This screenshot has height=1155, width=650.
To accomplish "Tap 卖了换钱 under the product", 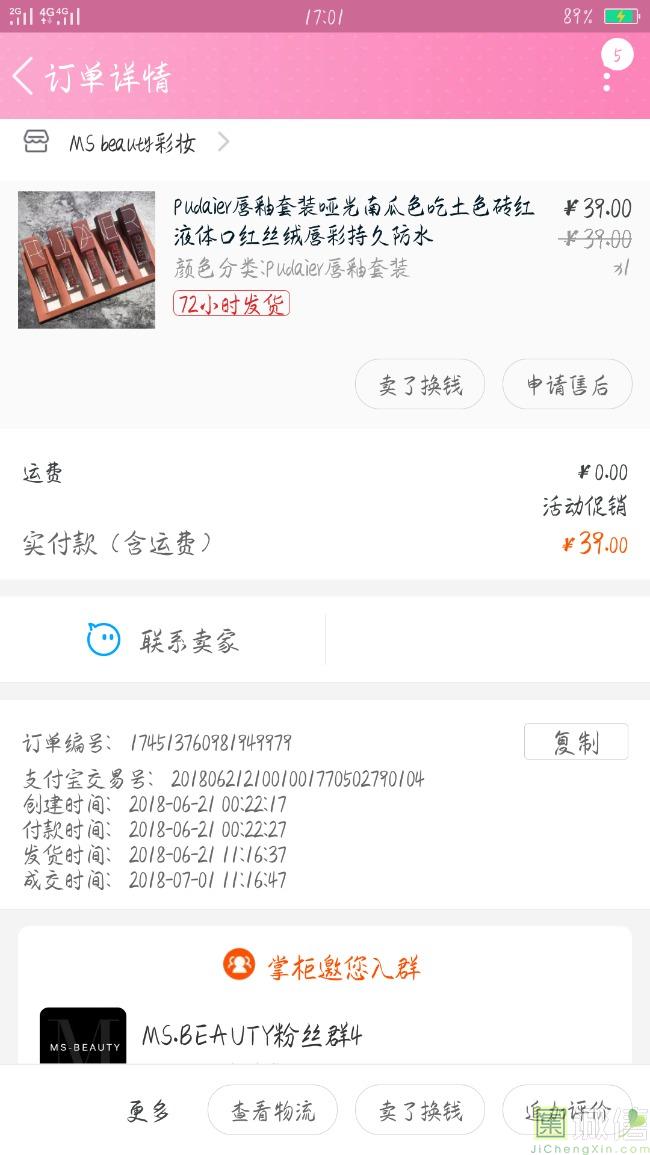I will (x=420, y=384).
